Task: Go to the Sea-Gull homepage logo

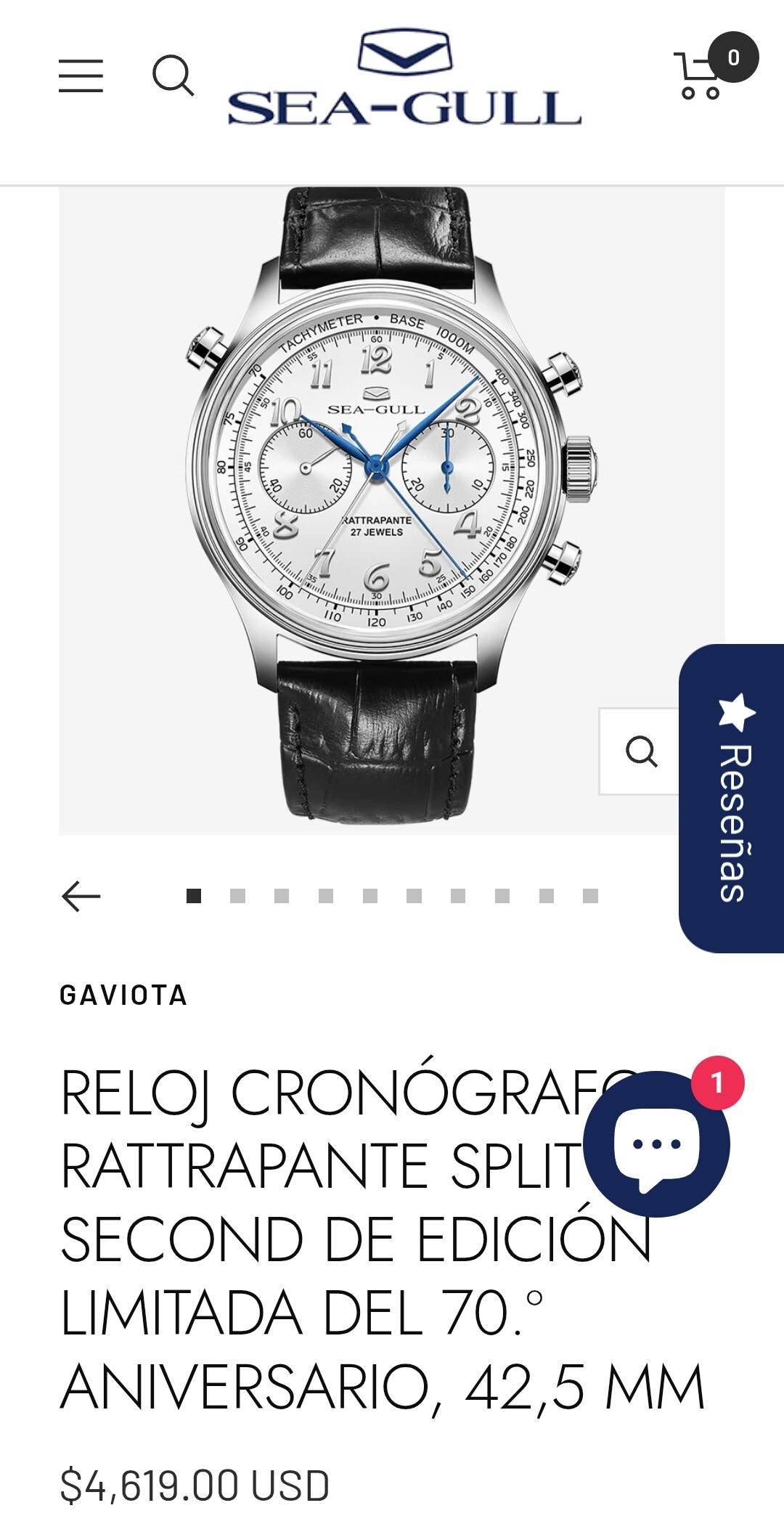Action: tap(404, 78)
